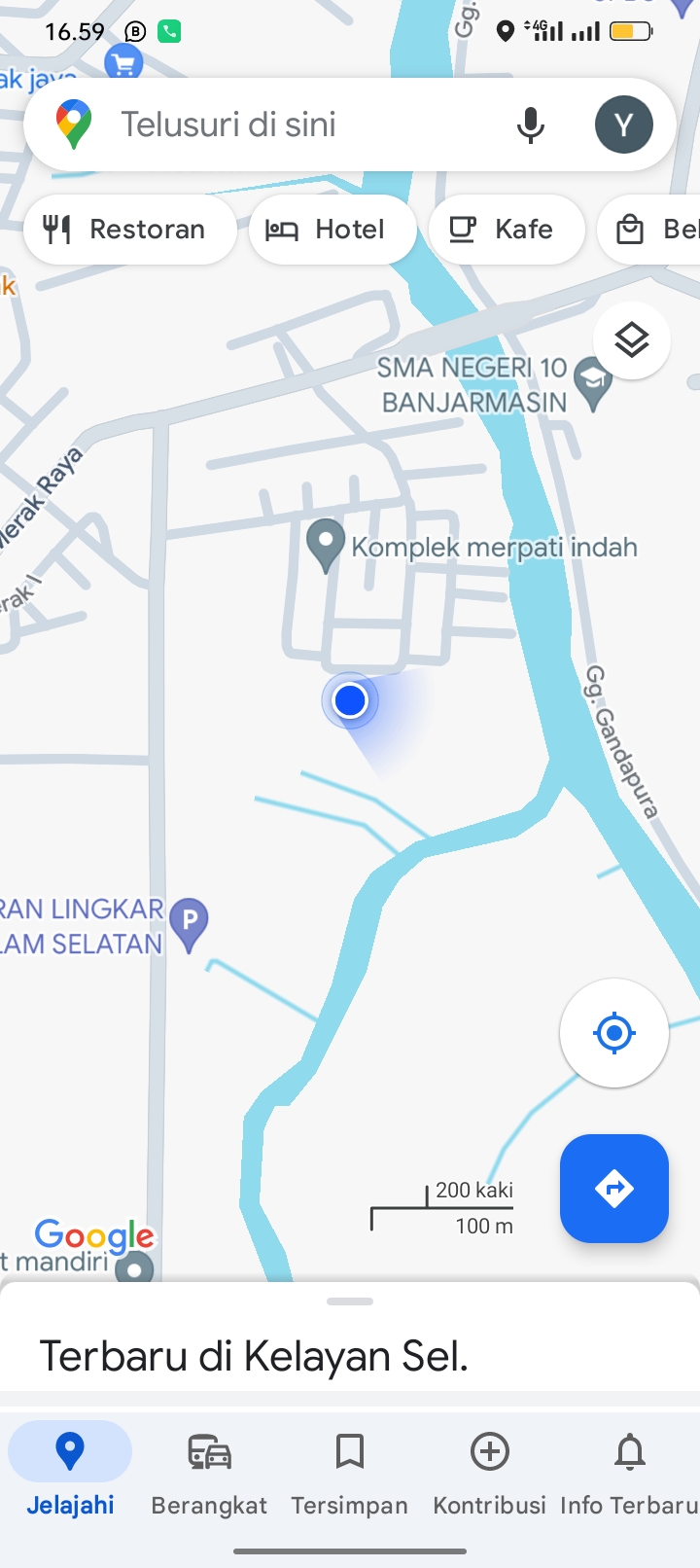Select the Kafe chip

[x=506, y=230]
